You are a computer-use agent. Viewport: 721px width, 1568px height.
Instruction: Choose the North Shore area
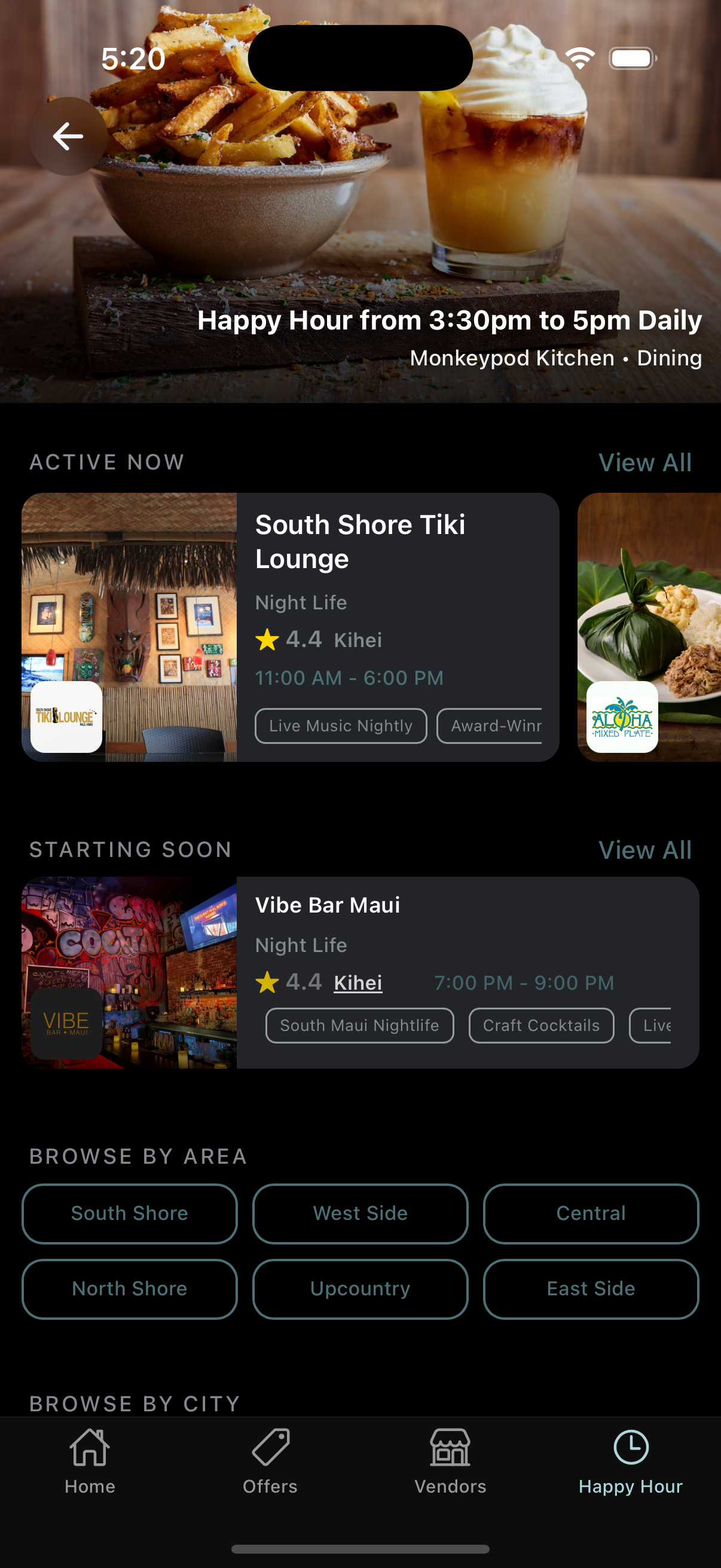[x=130, y=1289]
